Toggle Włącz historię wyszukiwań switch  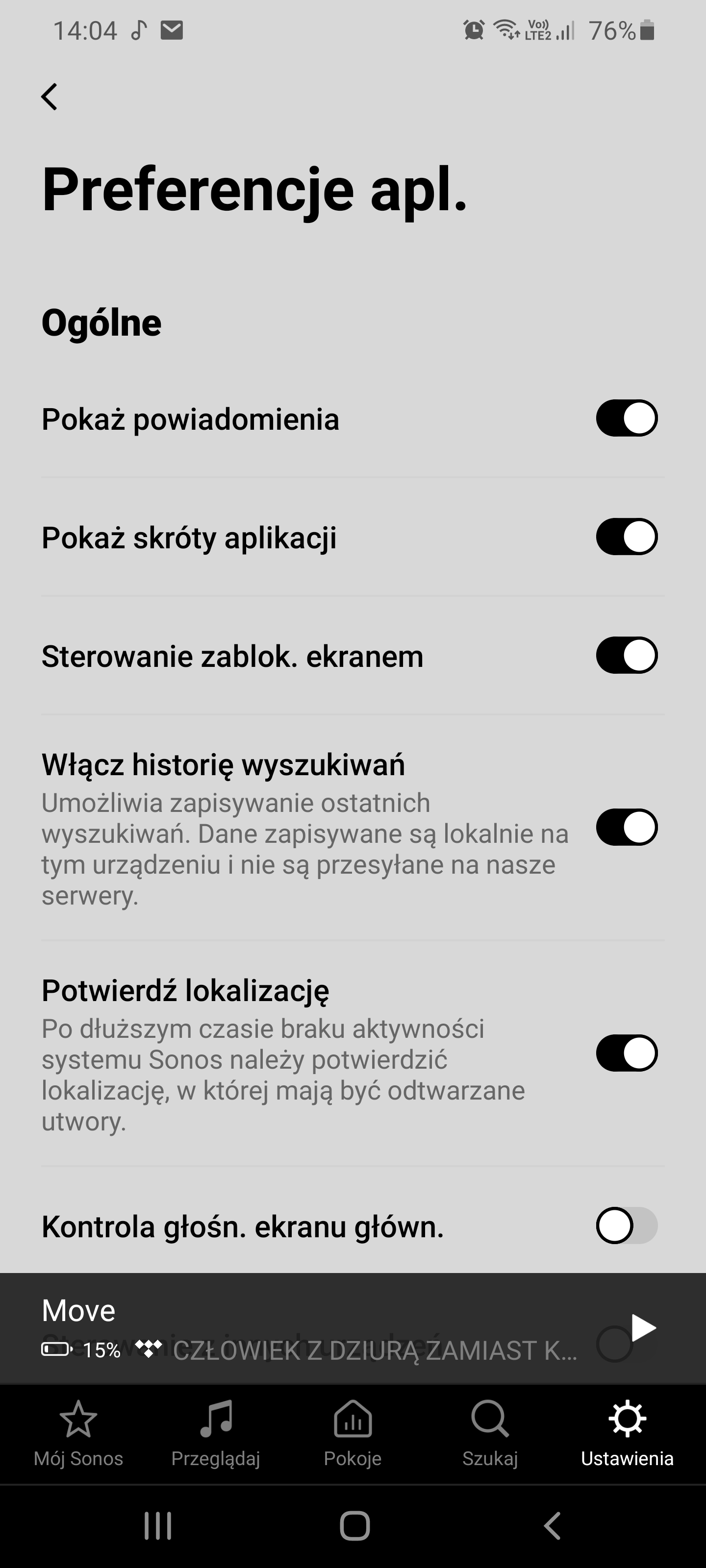click(x=626, y=827)
